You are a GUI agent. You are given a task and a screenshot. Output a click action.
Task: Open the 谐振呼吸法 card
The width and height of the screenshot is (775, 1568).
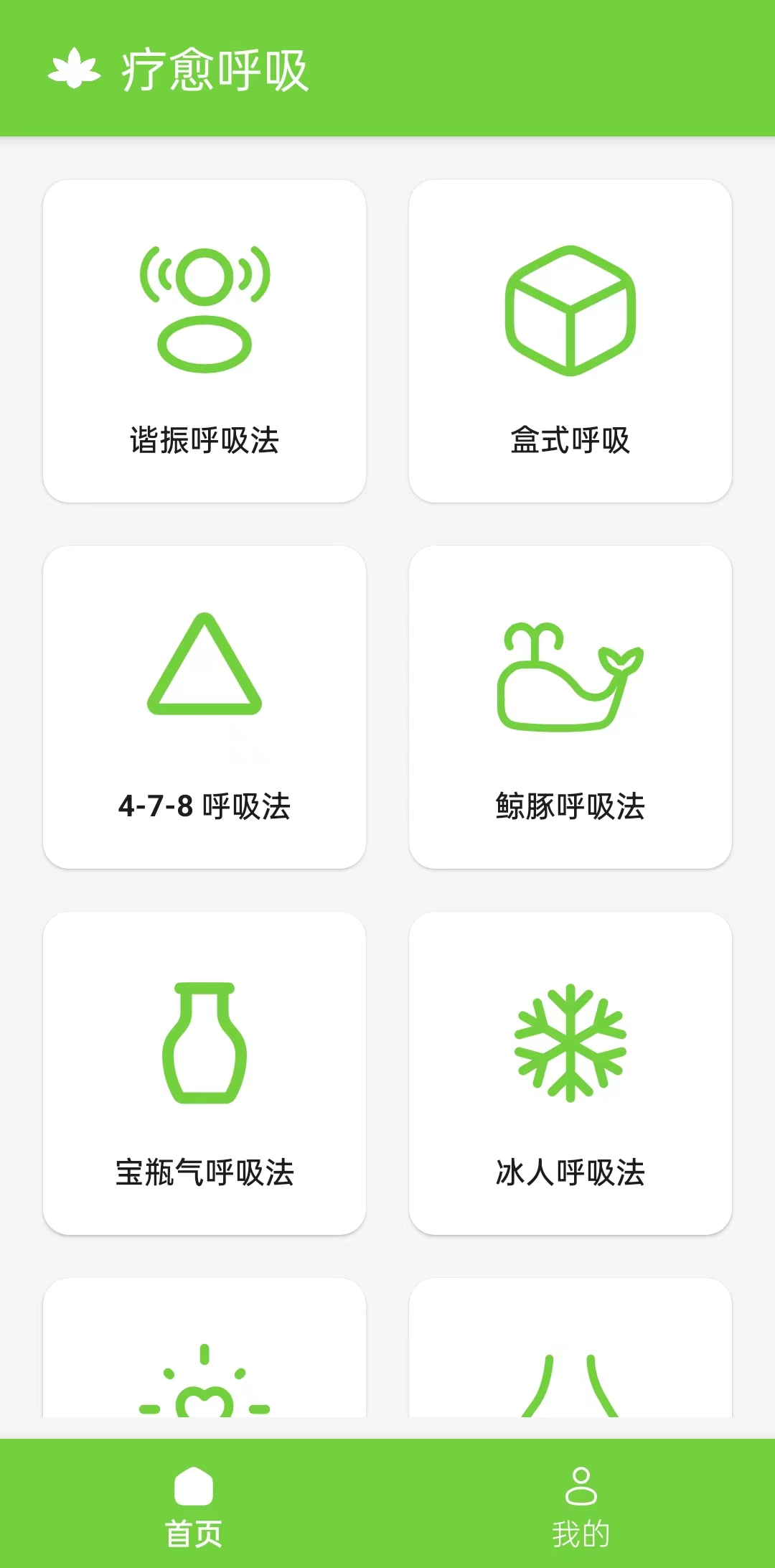tap(205, 341)
